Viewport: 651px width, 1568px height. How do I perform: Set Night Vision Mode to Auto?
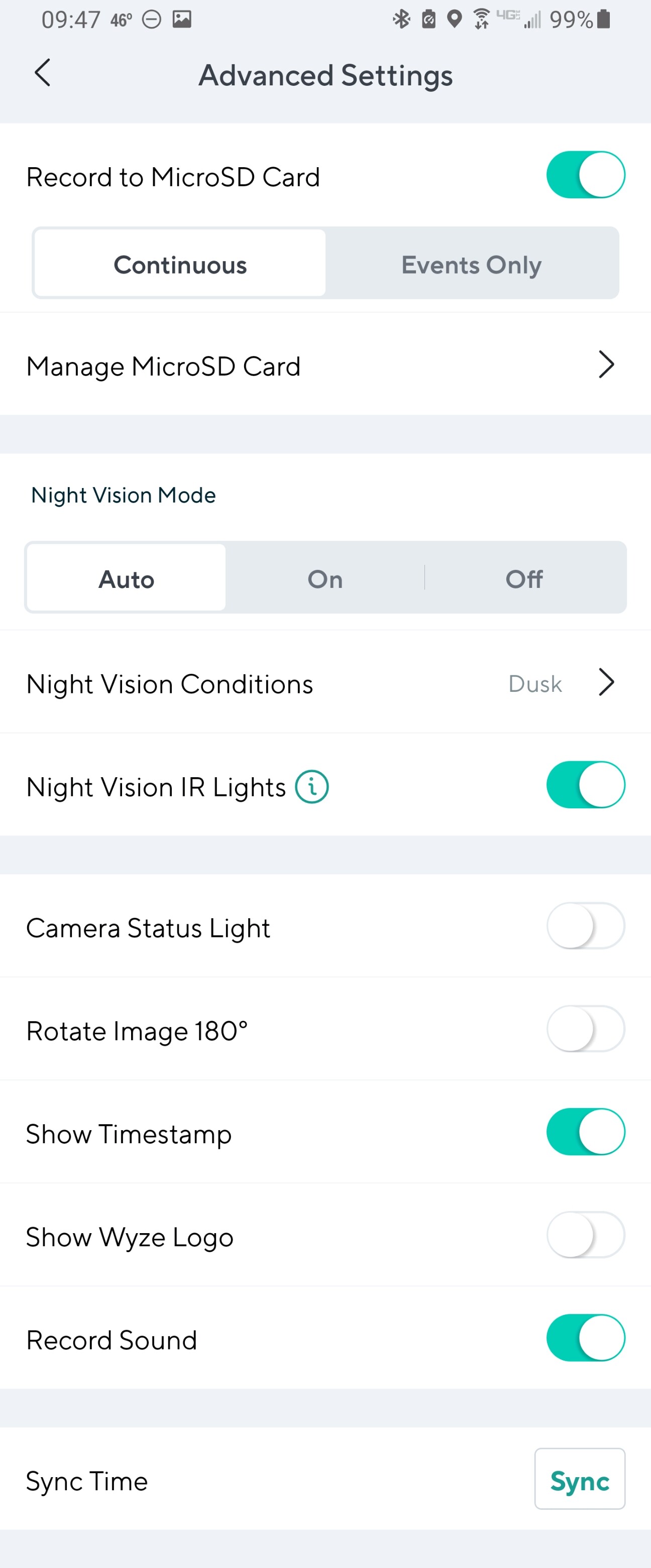127,578
